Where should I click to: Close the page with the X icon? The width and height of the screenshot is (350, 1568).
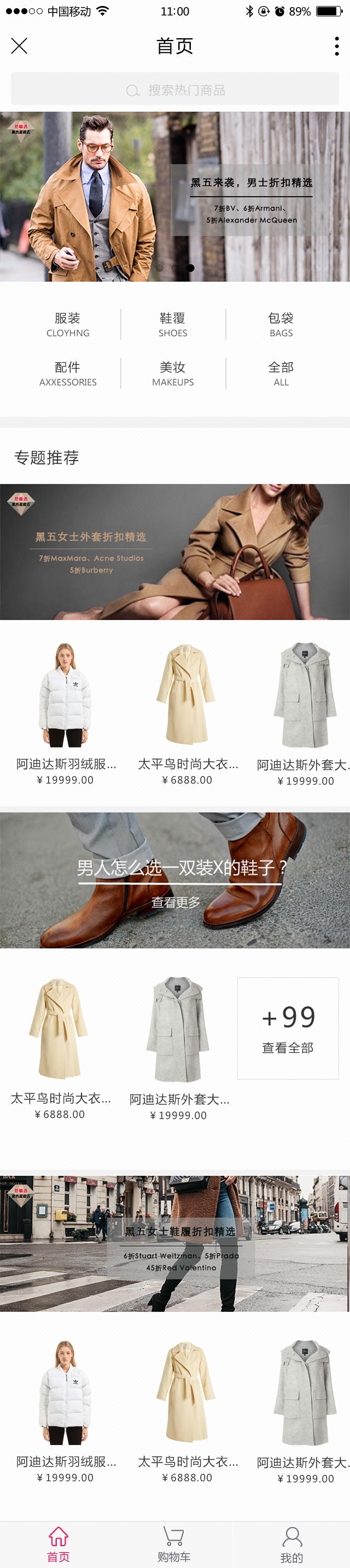click(x=19, y=46)
